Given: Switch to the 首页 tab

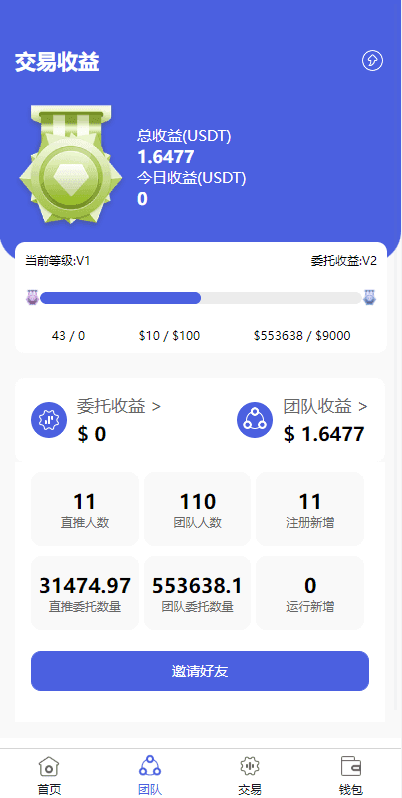Looking at the screenshot, I should 49,776.
